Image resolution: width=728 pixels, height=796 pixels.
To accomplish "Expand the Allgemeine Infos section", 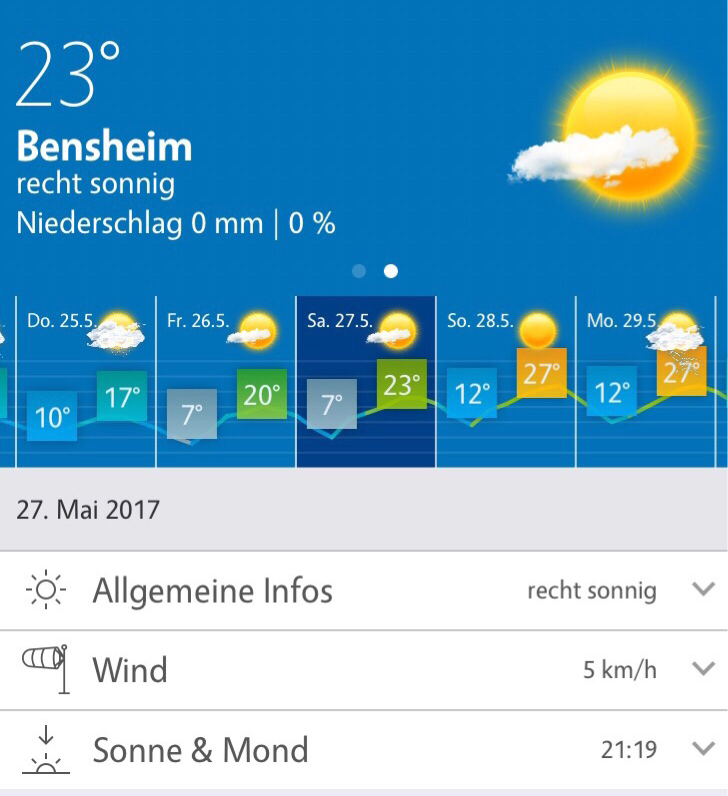I will click(364, 590).
